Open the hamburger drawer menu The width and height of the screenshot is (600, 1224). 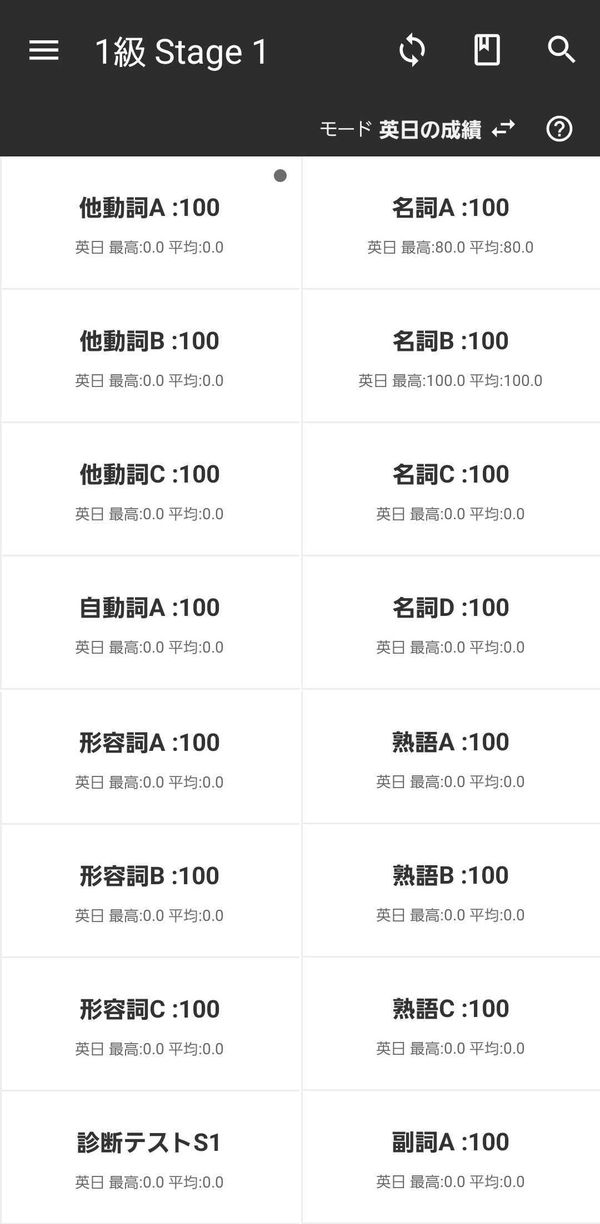click(44, 51)
